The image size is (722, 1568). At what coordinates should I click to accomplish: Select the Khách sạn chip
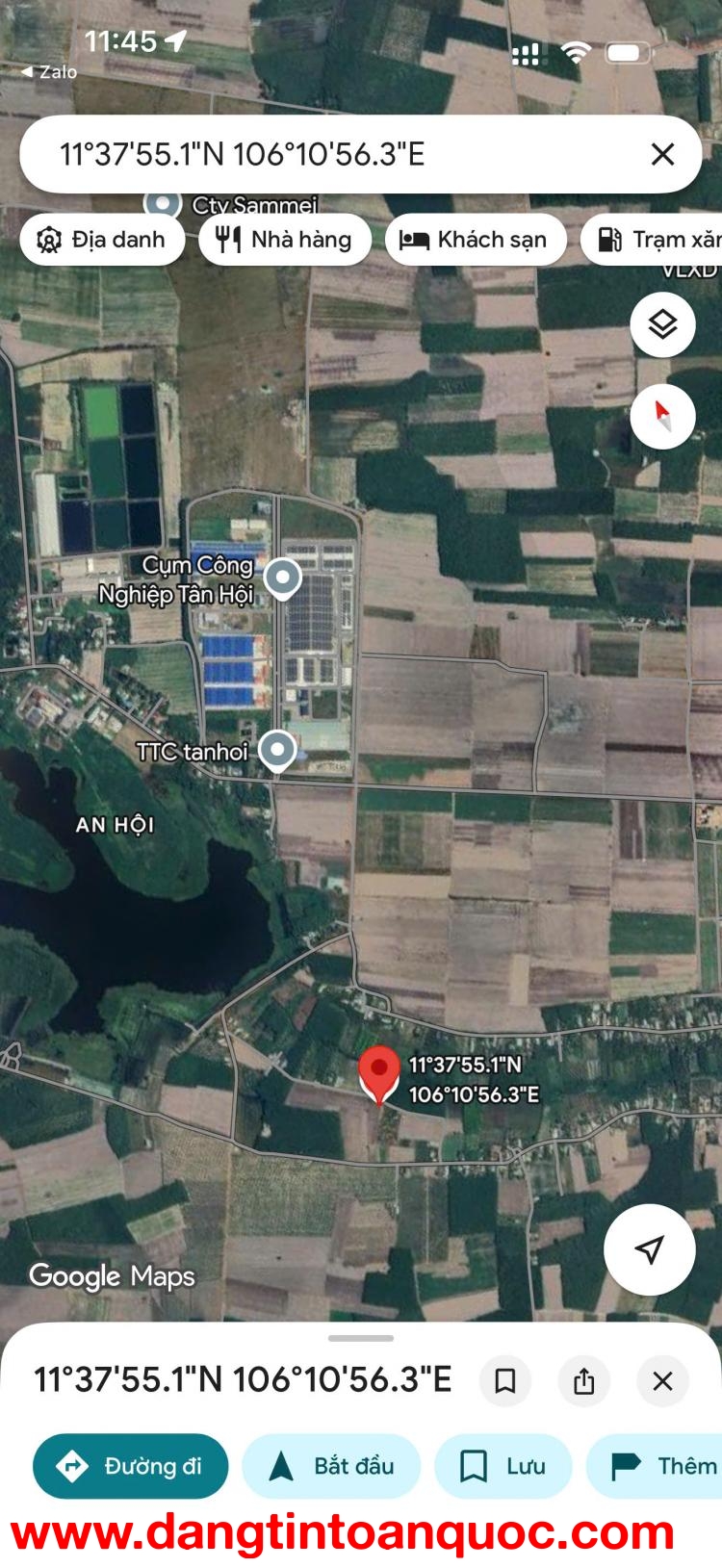tap(475, 240)
